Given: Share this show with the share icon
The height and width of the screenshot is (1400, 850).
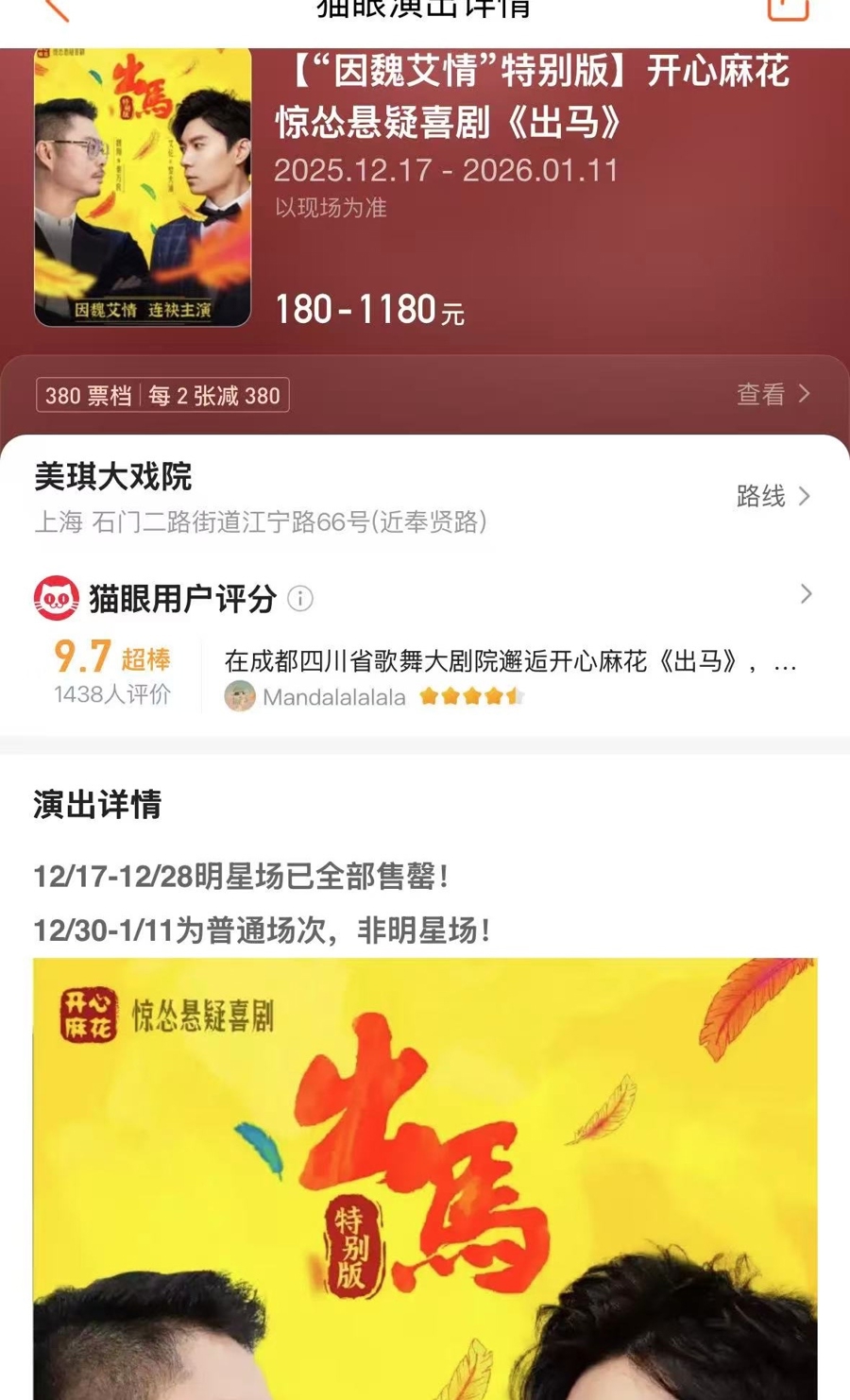Looking at the screenshot, I should click(x=788, y=8).
